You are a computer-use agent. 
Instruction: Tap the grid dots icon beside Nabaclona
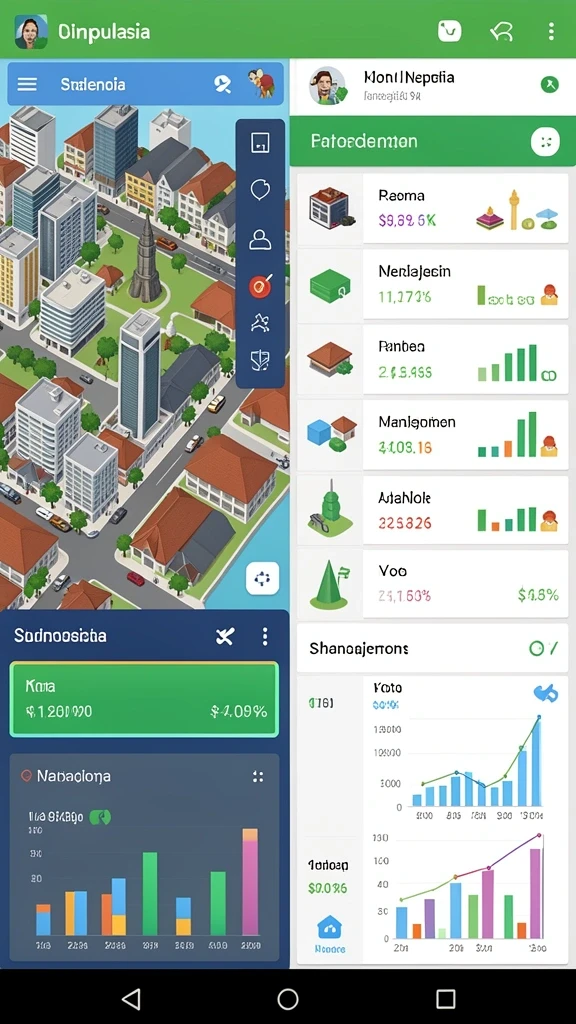click(x=258, y=776)
